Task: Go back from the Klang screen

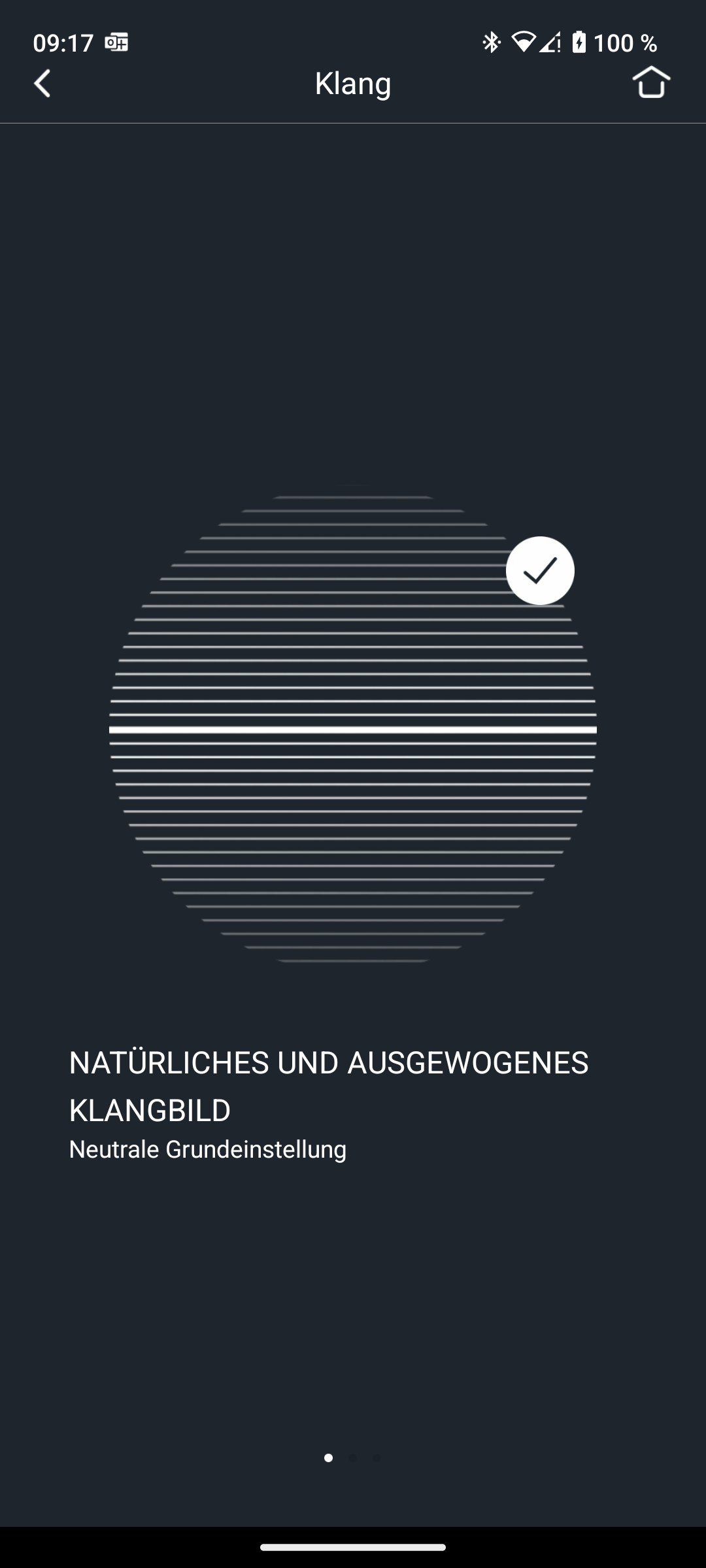Action: [x=42, y=84]
